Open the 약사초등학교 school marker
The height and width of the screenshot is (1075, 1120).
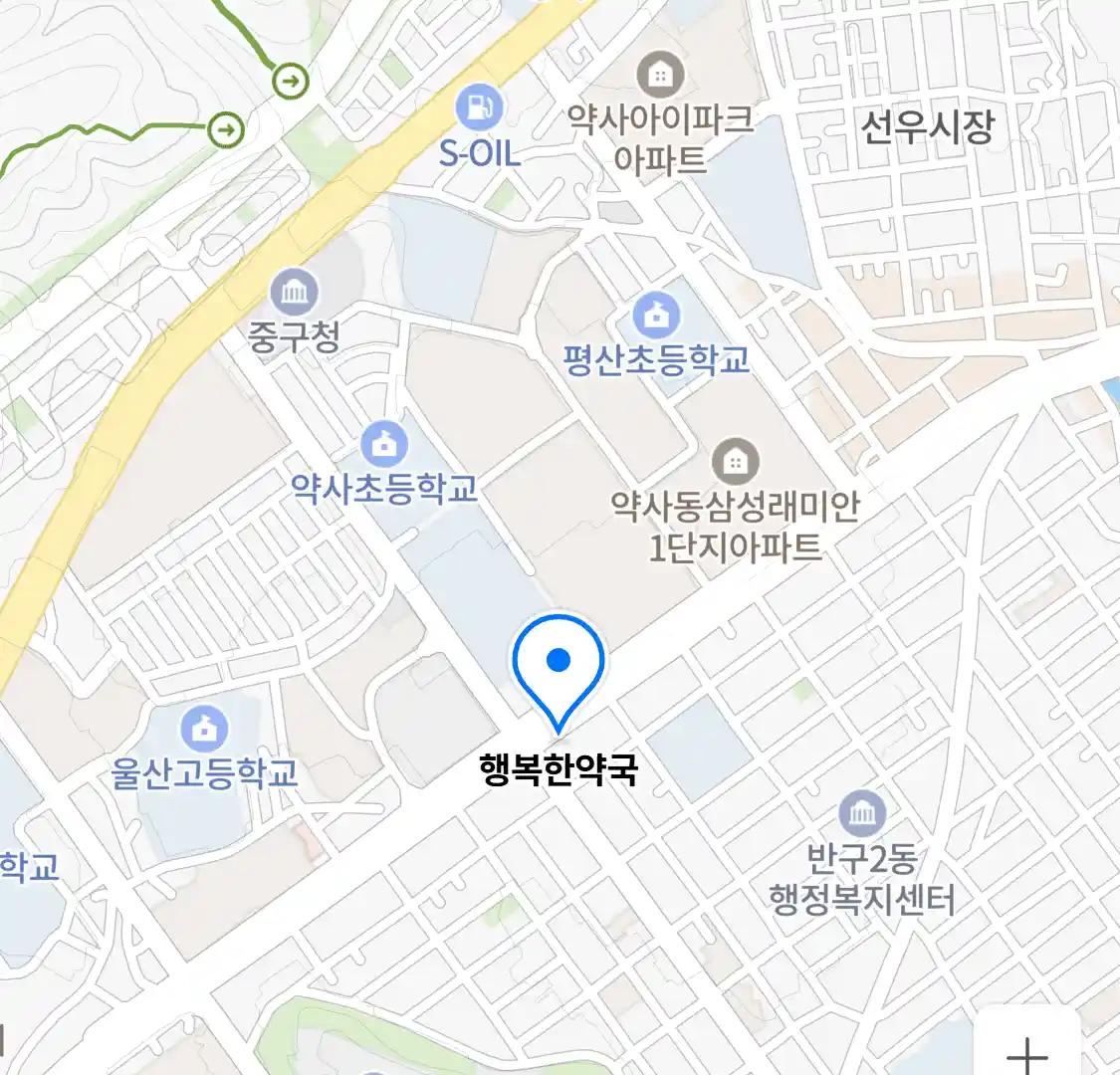click(x=383, y=444)
